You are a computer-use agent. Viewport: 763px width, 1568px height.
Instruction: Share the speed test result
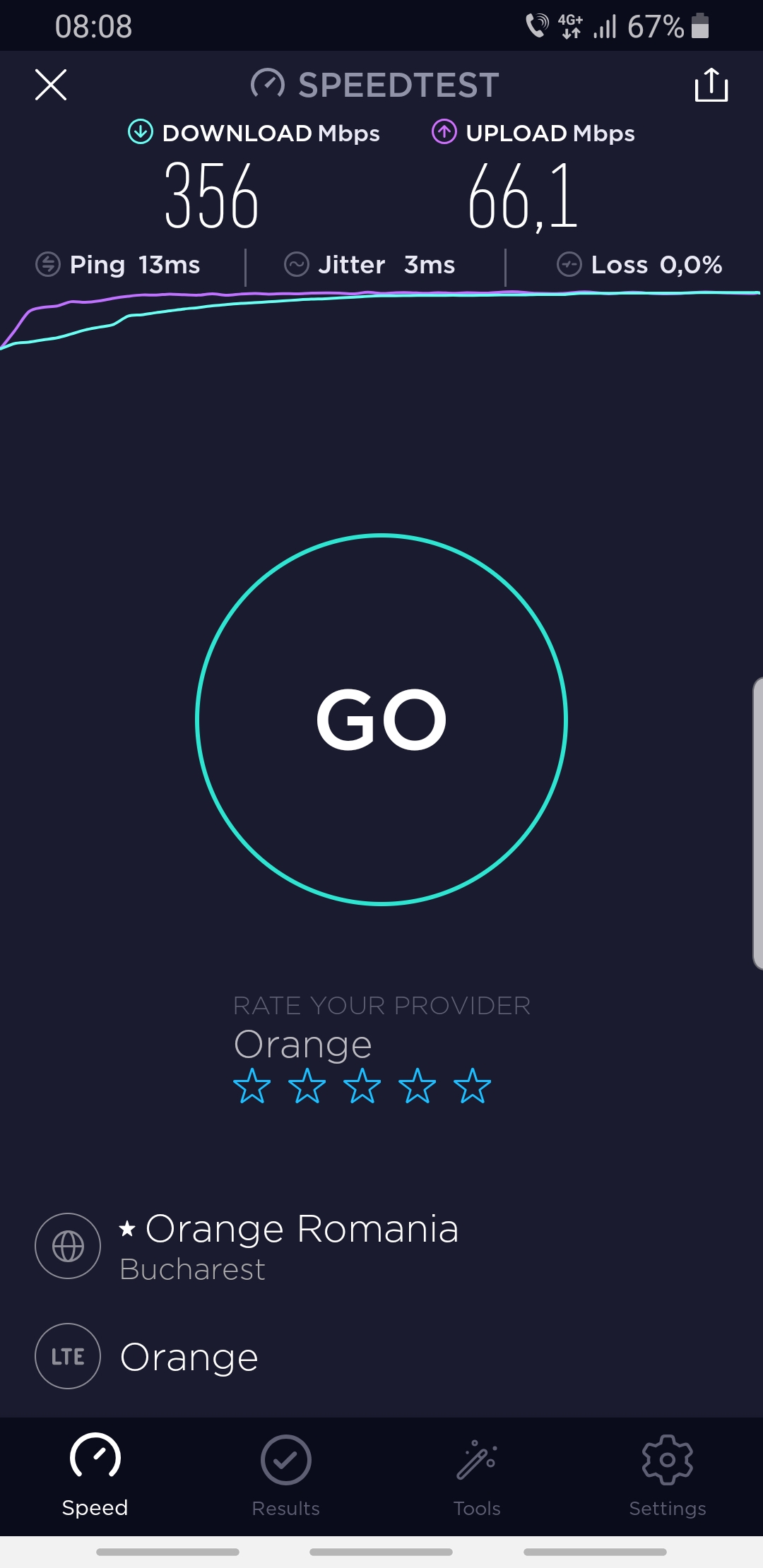[x=711, y=85]
